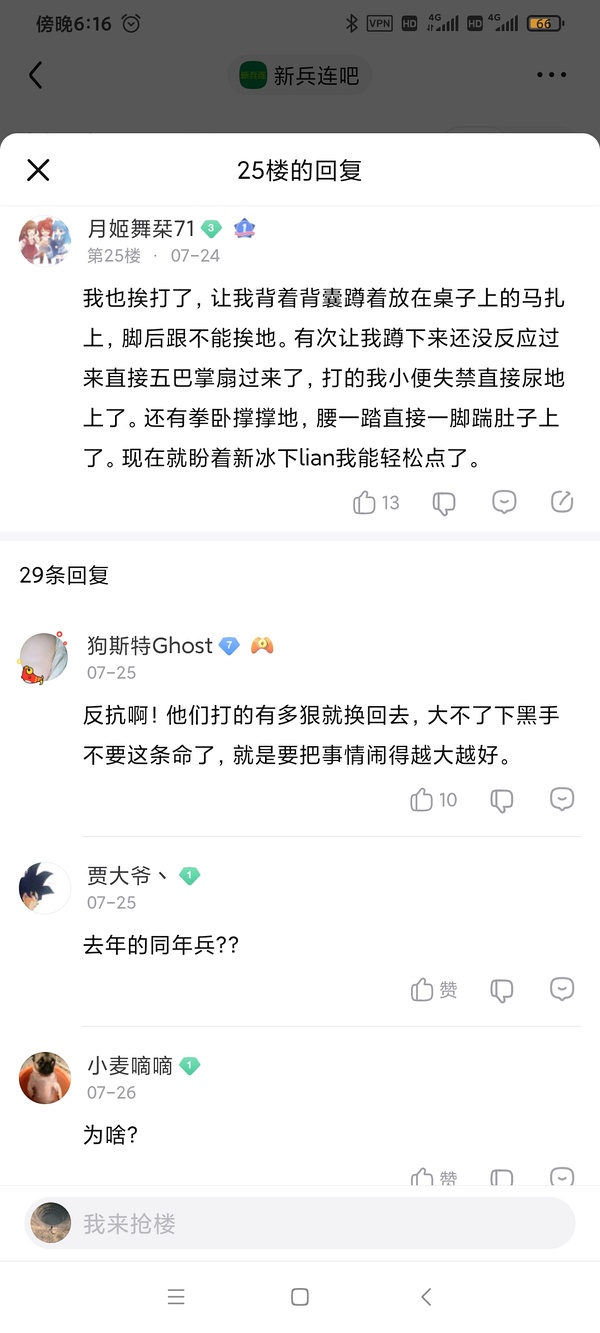600x1333 pixels.
Task: Dislike 贾大爷's reply
Action: (502, 990)
